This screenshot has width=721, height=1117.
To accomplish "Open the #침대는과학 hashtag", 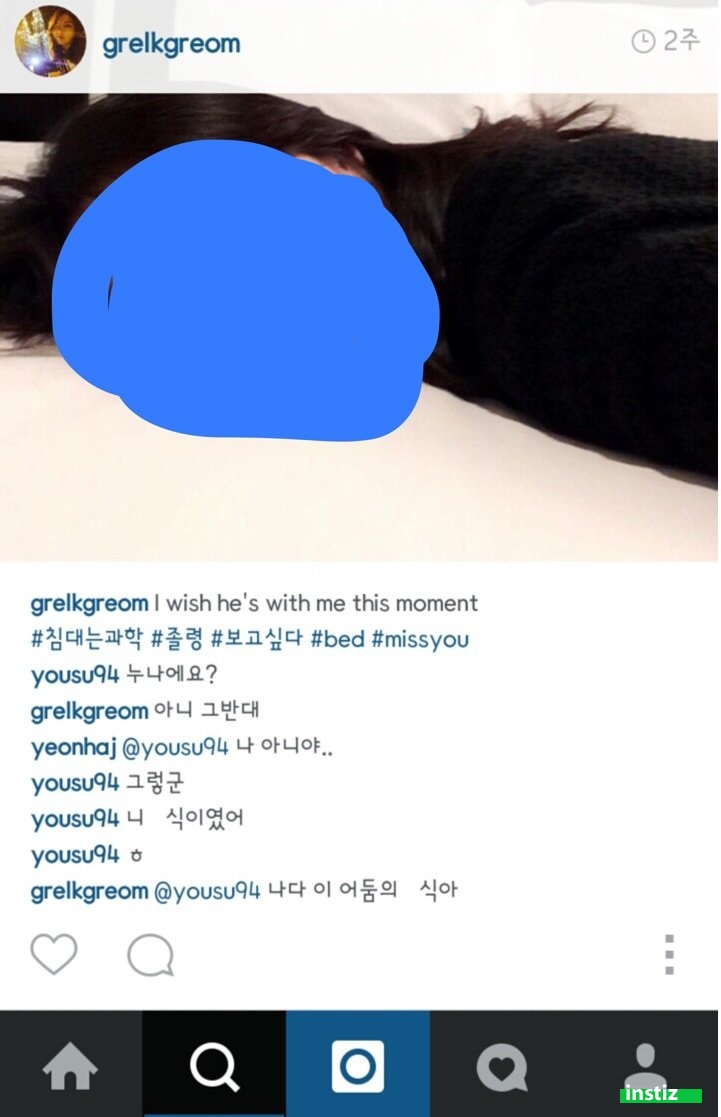I will 86,639.
